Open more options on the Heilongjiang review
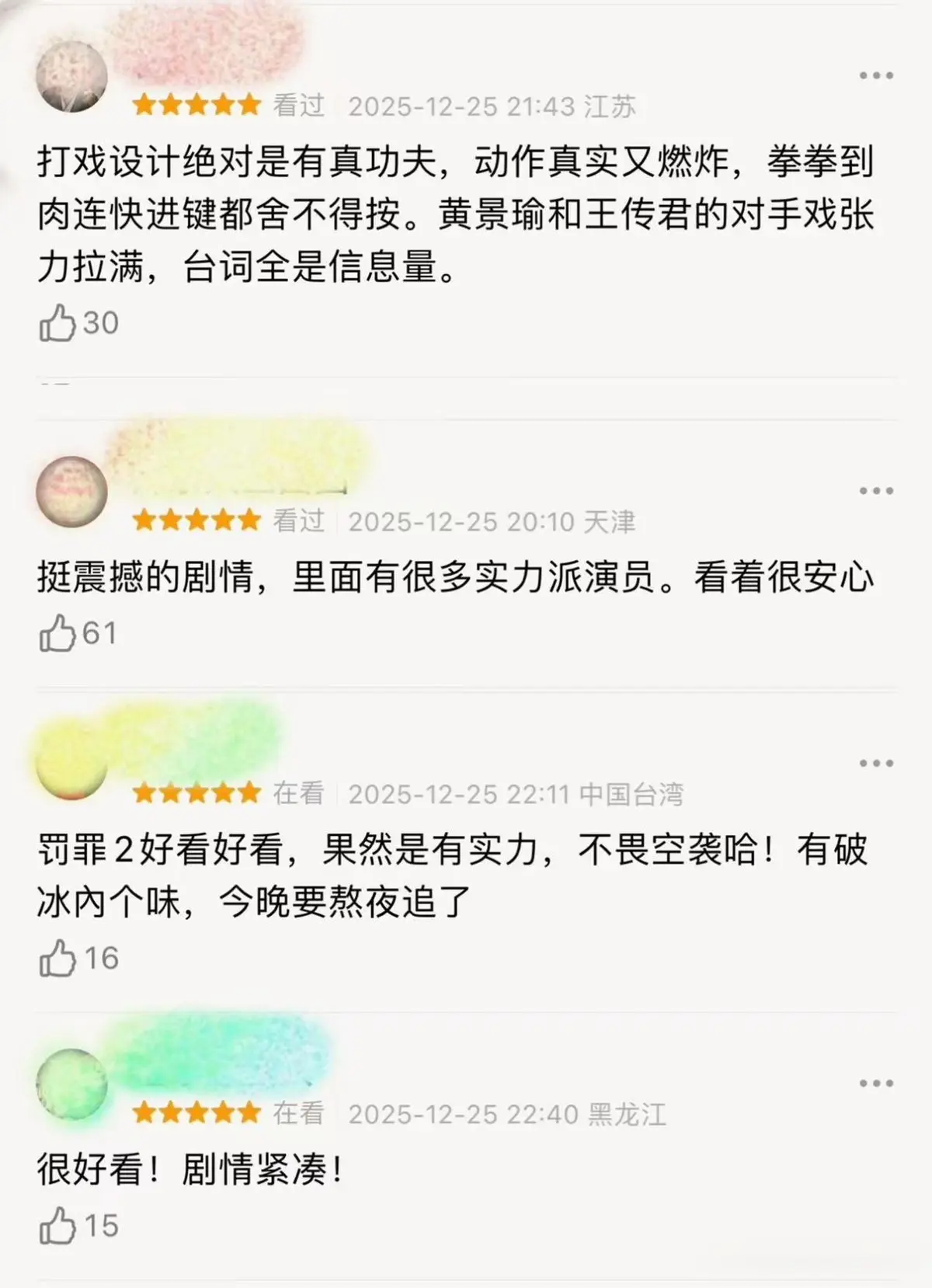This screenshot has height=1288, width=932. (x=876, y=1083)
